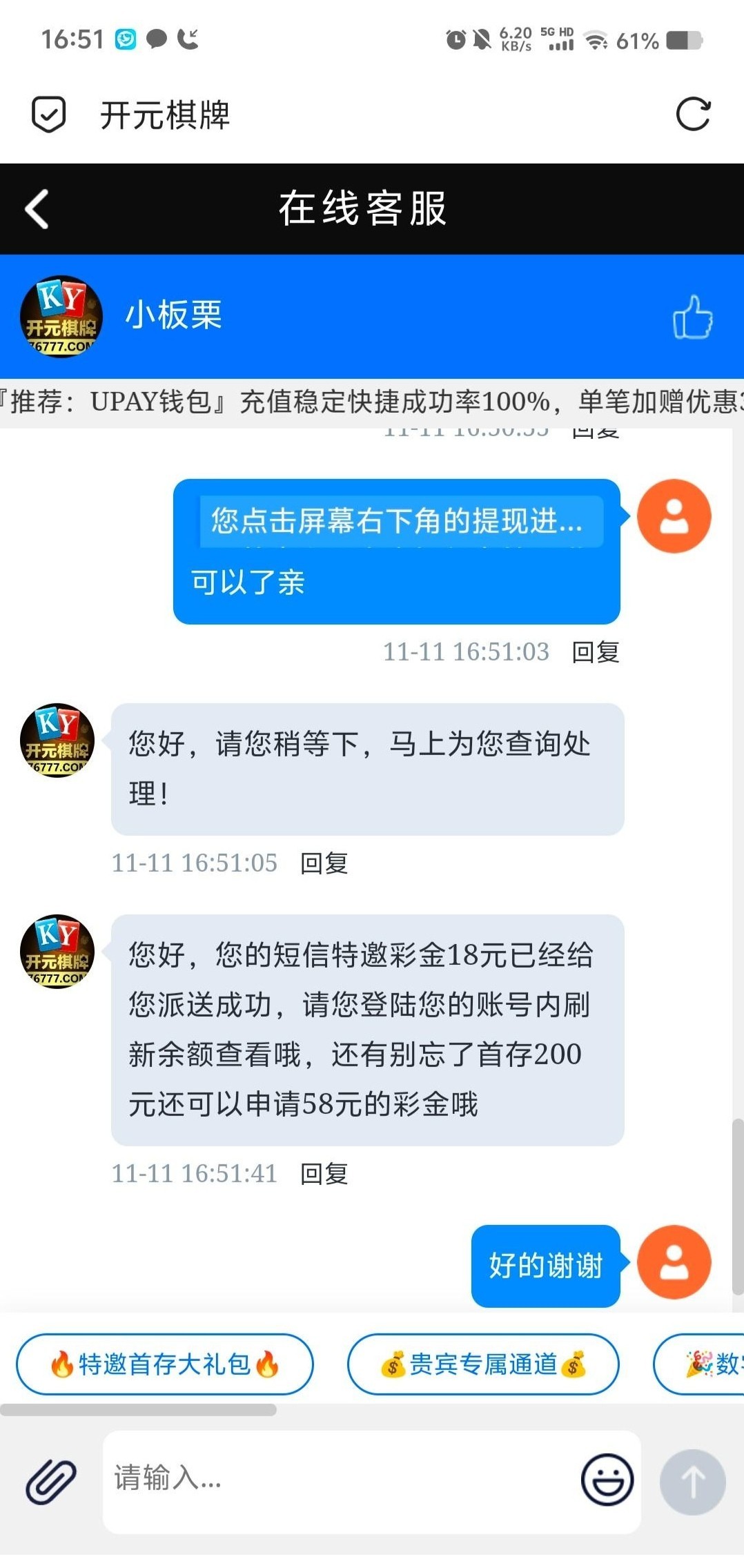Focus the 请输入 message field
Viewport: 744px width, 1568px height.
[338, 1481]
